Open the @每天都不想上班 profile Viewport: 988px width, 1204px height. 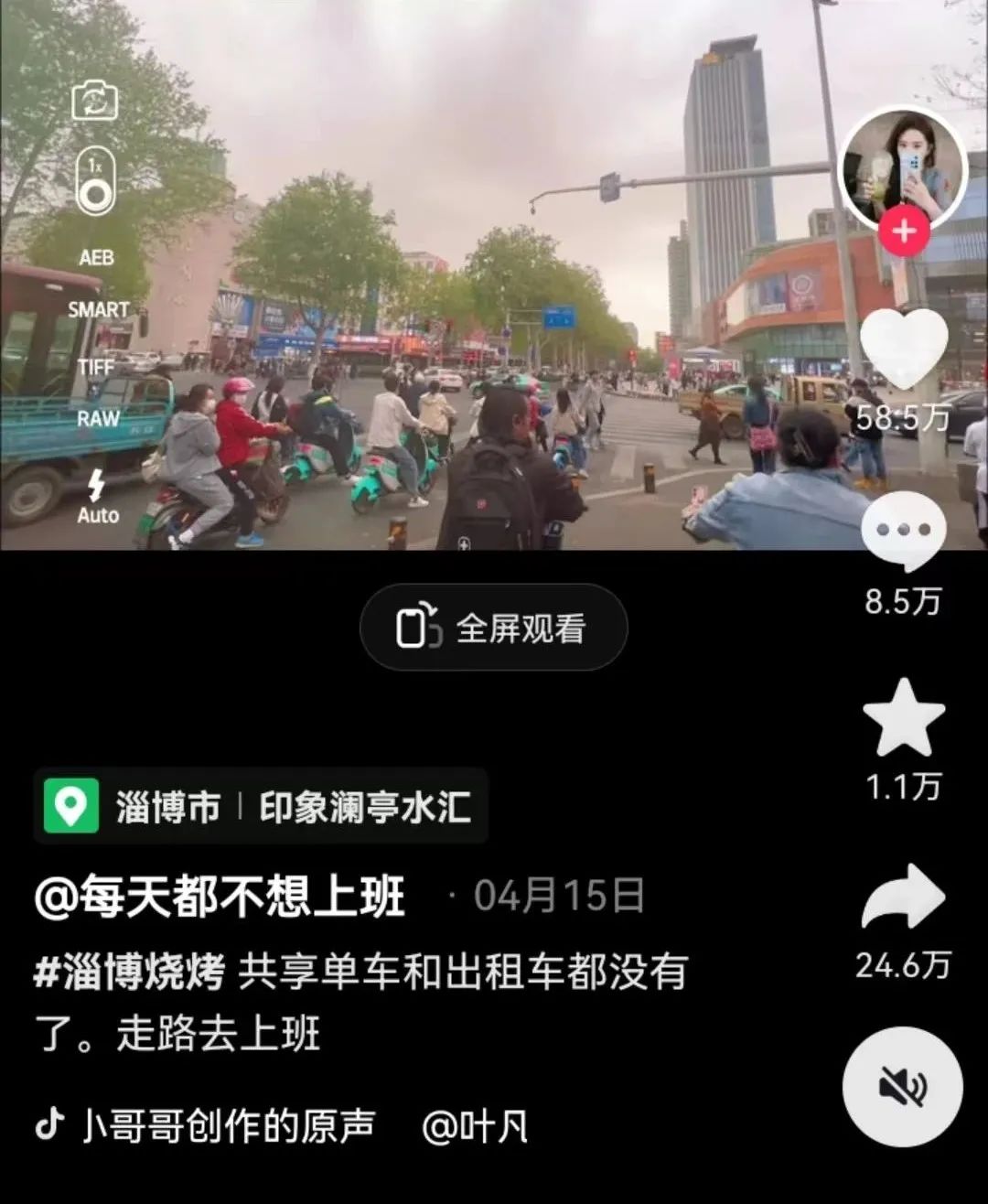coord(220,898)
